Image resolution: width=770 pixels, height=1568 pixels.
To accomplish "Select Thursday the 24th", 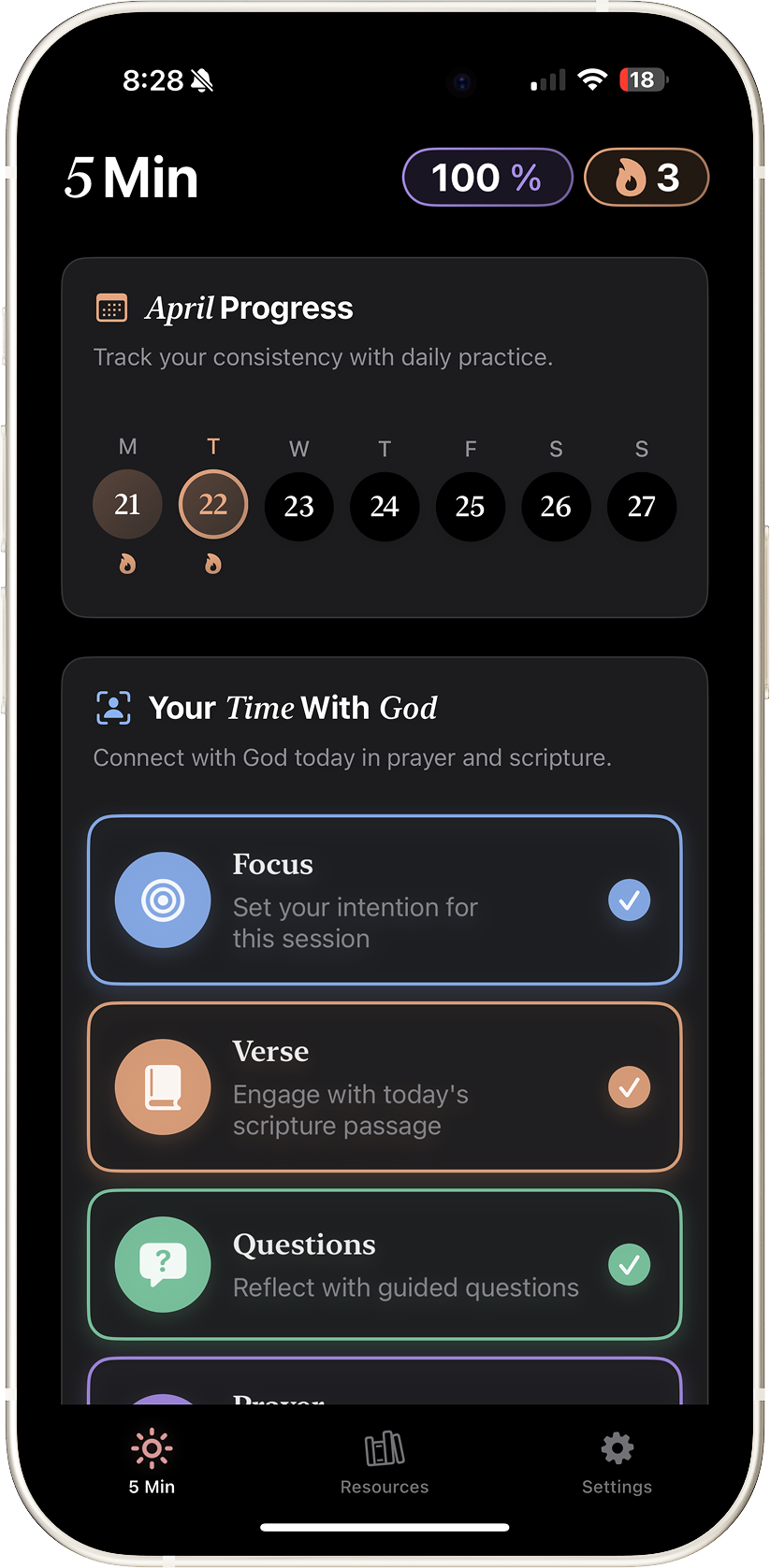I will [385, 507].
